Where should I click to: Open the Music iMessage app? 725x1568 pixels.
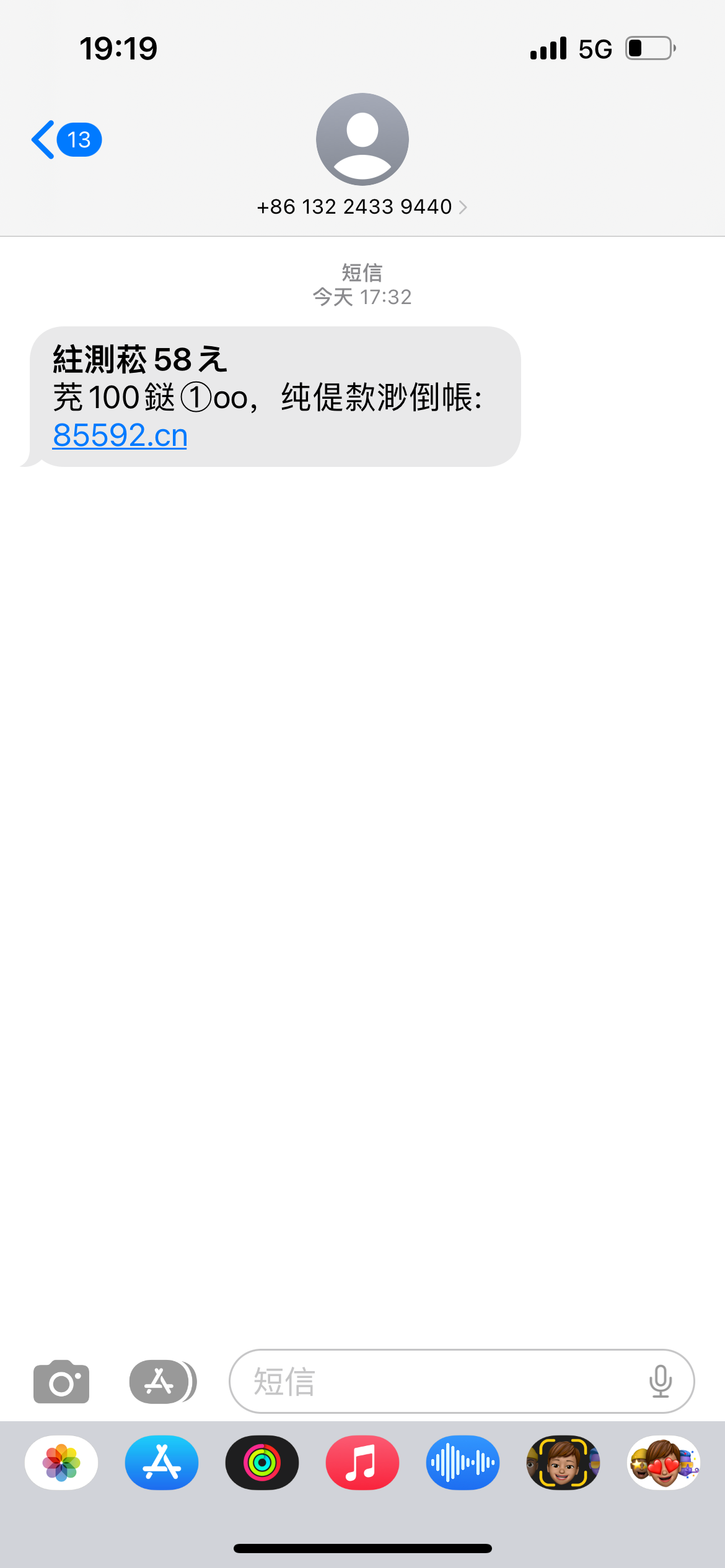point(362,1463)
